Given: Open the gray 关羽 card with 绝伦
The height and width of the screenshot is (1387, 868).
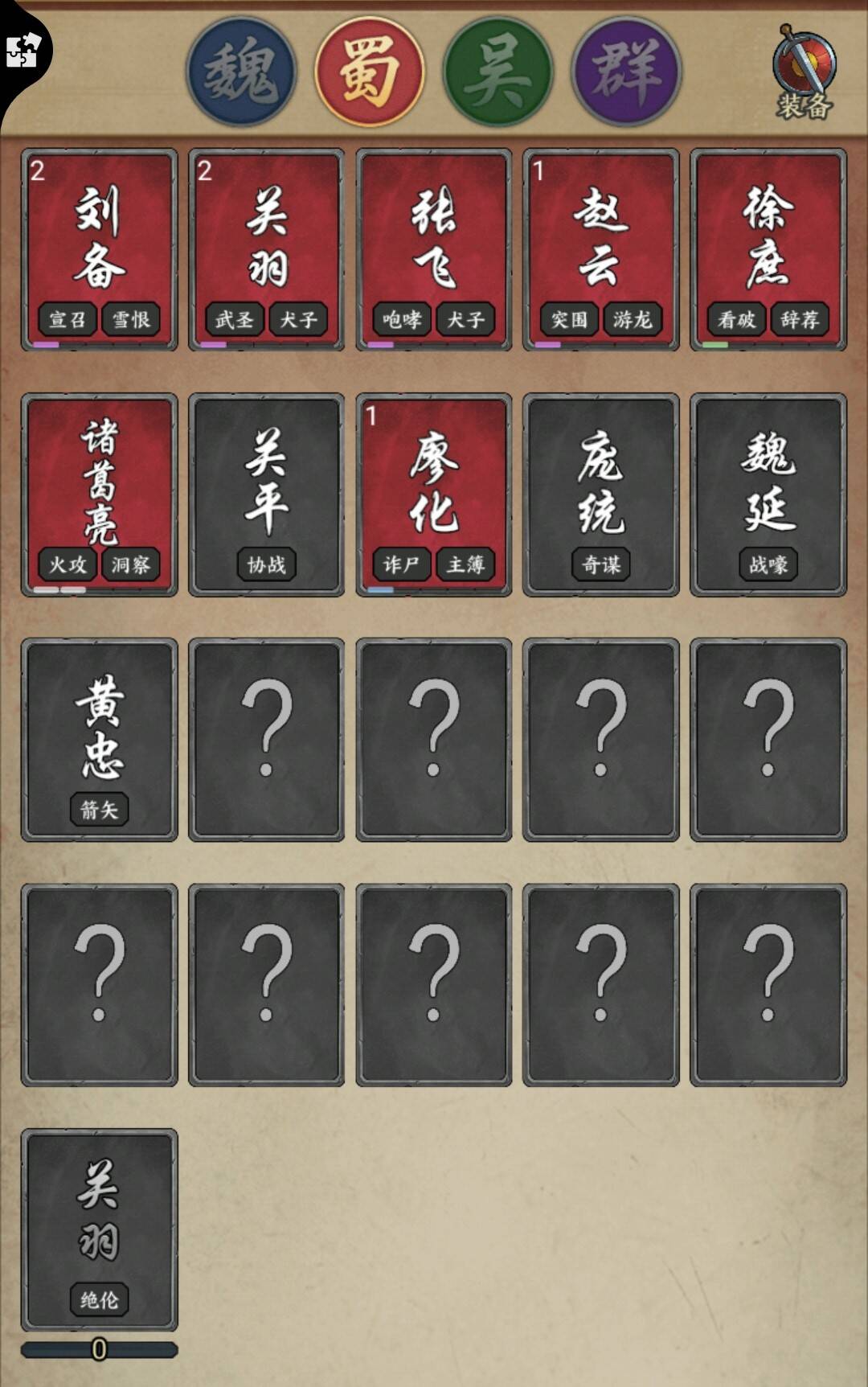Looking at the screenshot, I should (x=99, y=1230).
